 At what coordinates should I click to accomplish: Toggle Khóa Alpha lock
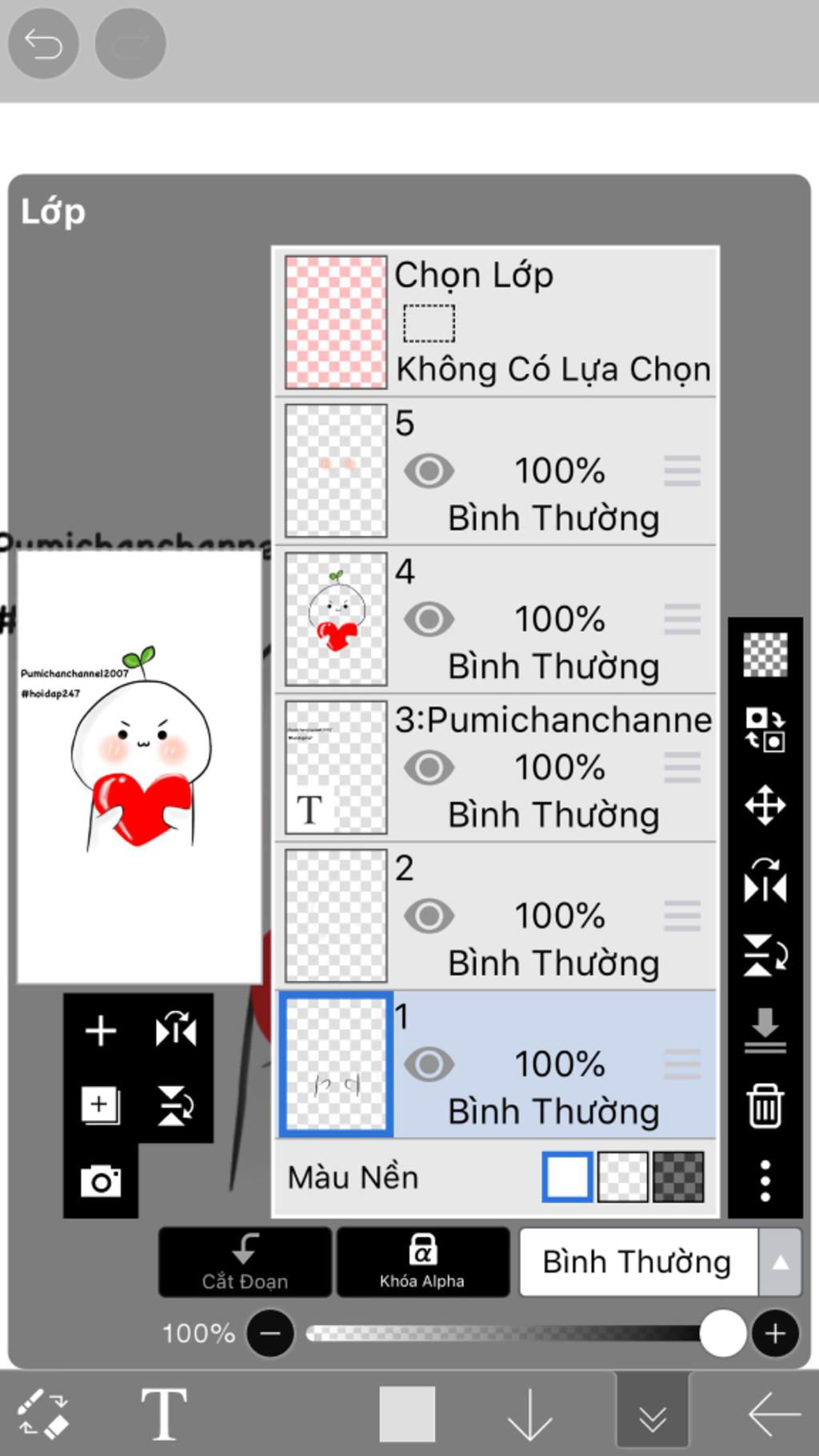point(422,1262)
